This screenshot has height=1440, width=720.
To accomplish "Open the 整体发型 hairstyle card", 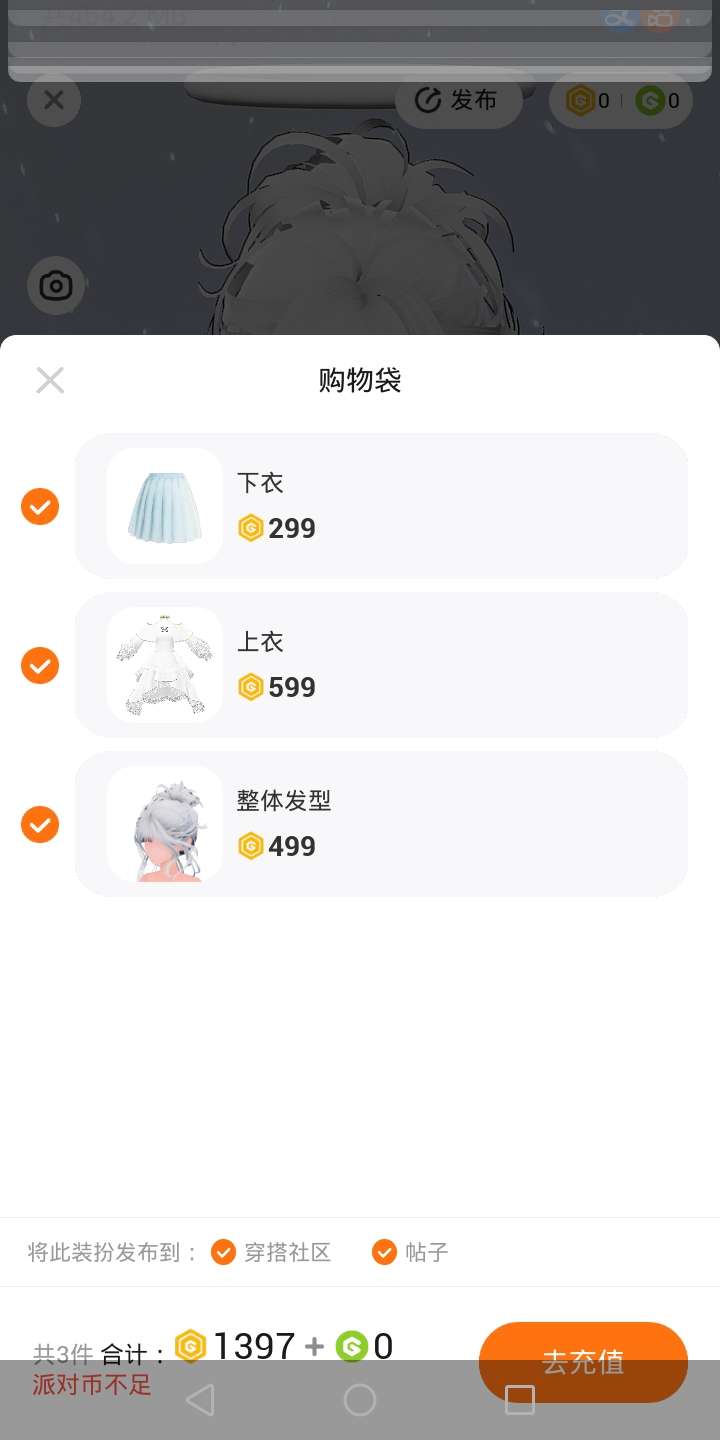I will pos(381,824).
